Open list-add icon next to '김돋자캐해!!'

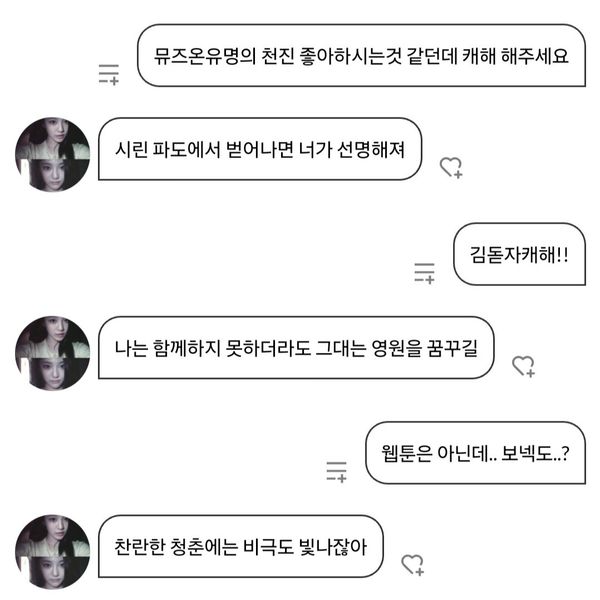coord(425,272)
